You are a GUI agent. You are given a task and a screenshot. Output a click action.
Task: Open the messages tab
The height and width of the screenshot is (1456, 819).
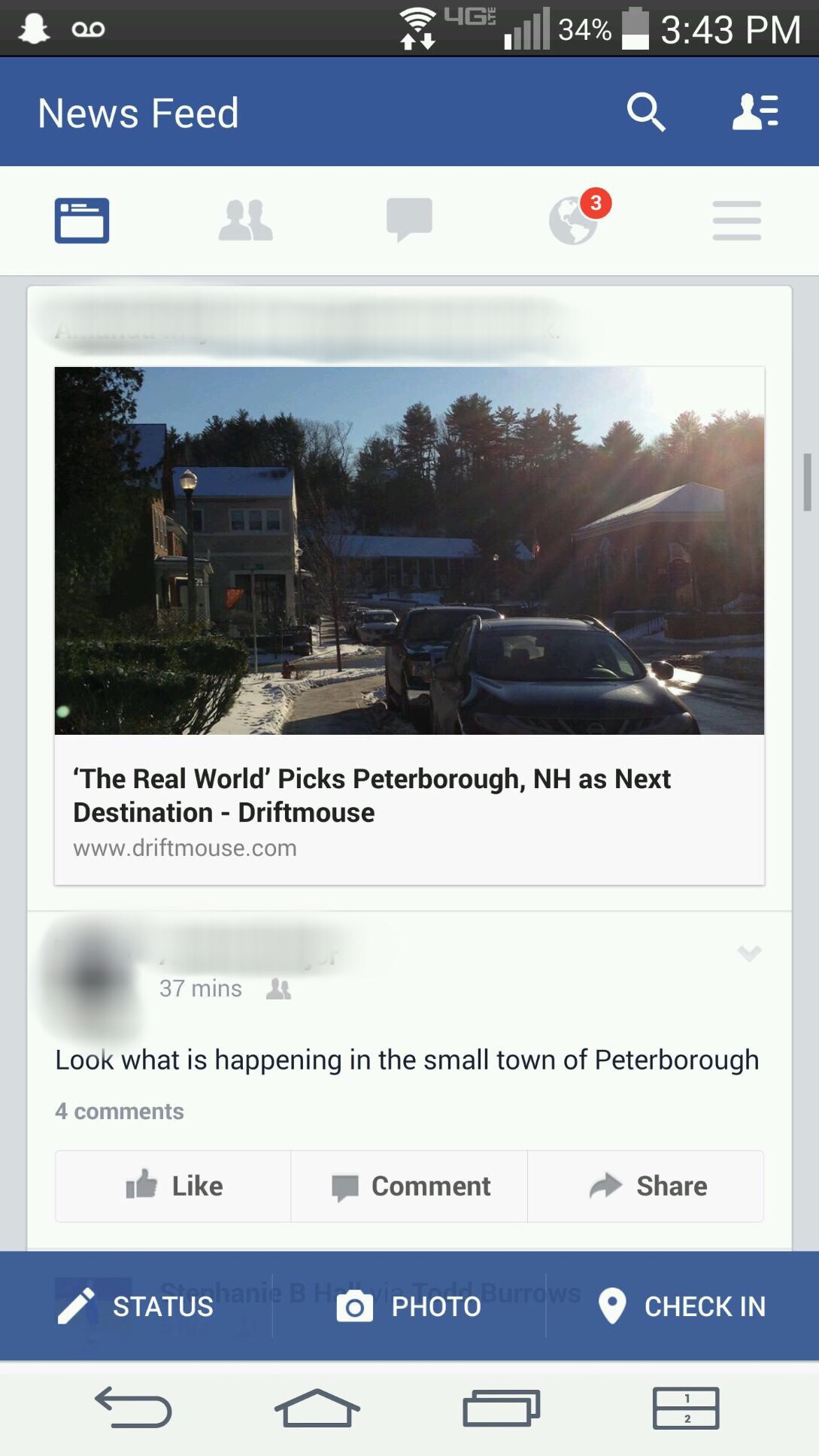point(409,220)
